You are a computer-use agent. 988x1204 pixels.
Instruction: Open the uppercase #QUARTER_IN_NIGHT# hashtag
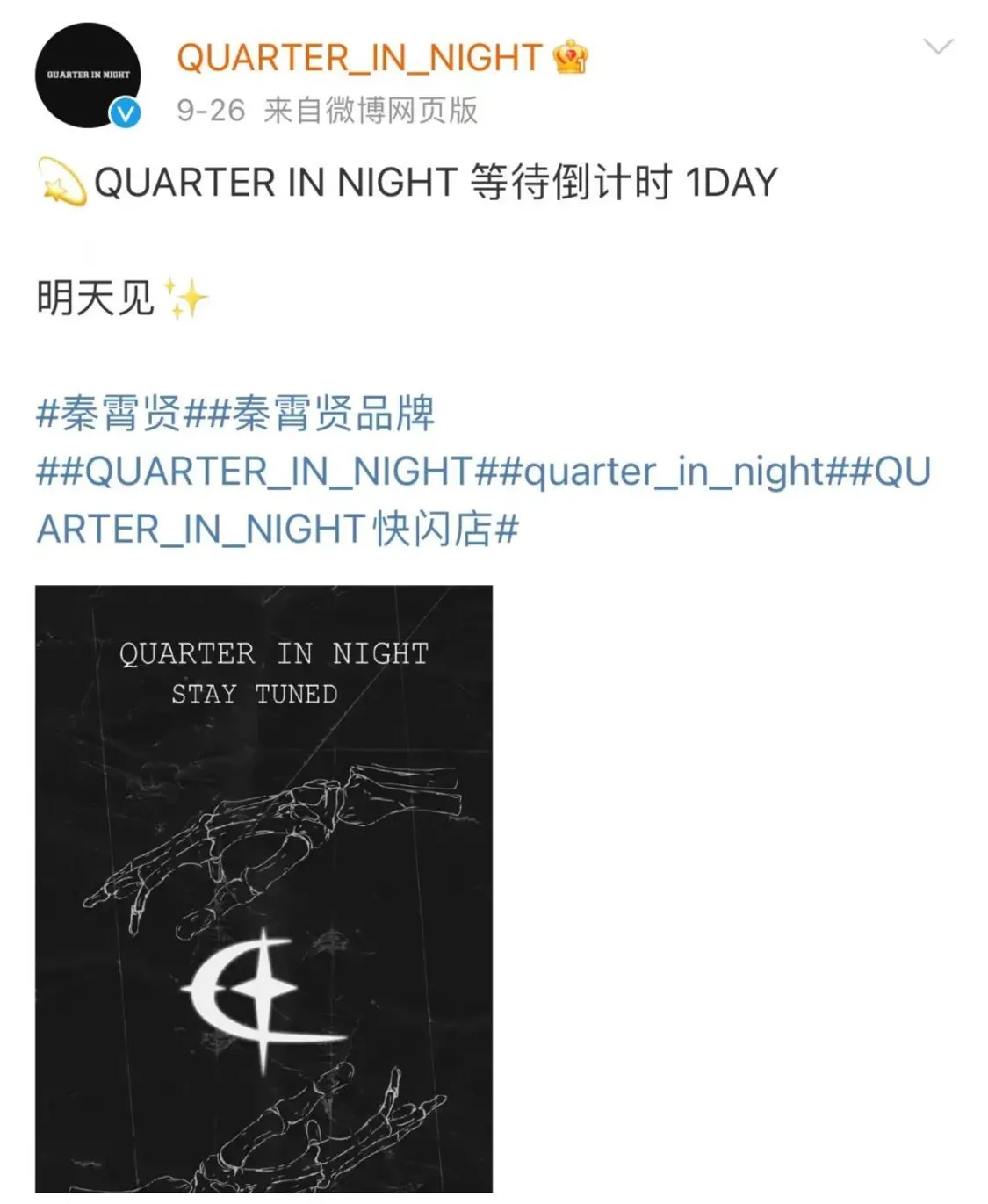(267, 472)
